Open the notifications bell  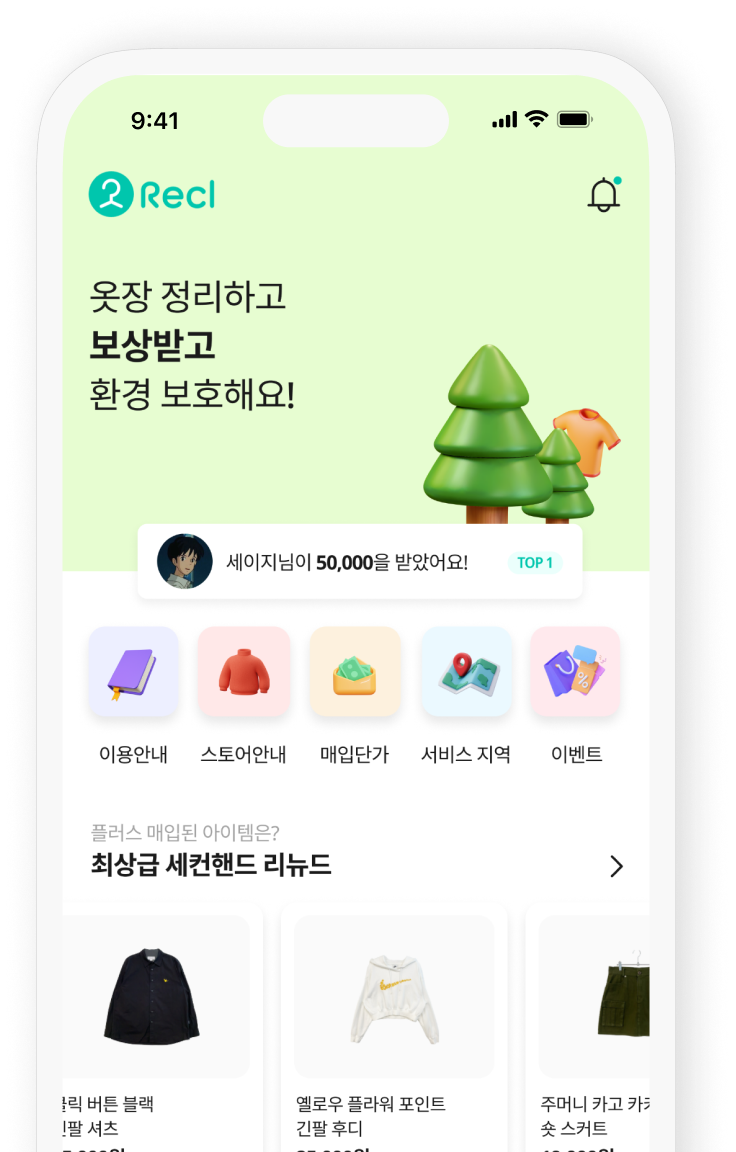(603, 195)
